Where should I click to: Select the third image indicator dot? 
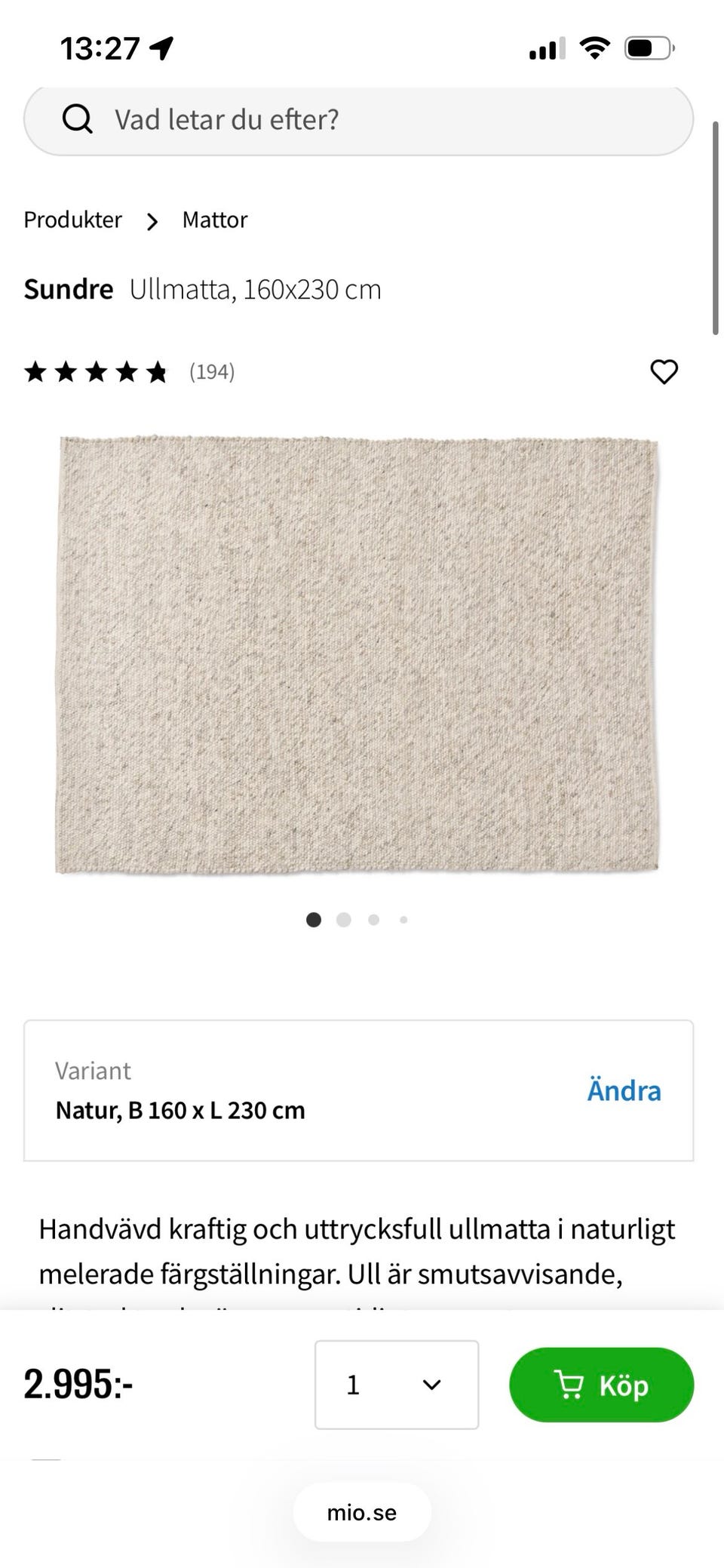[374, 920]
